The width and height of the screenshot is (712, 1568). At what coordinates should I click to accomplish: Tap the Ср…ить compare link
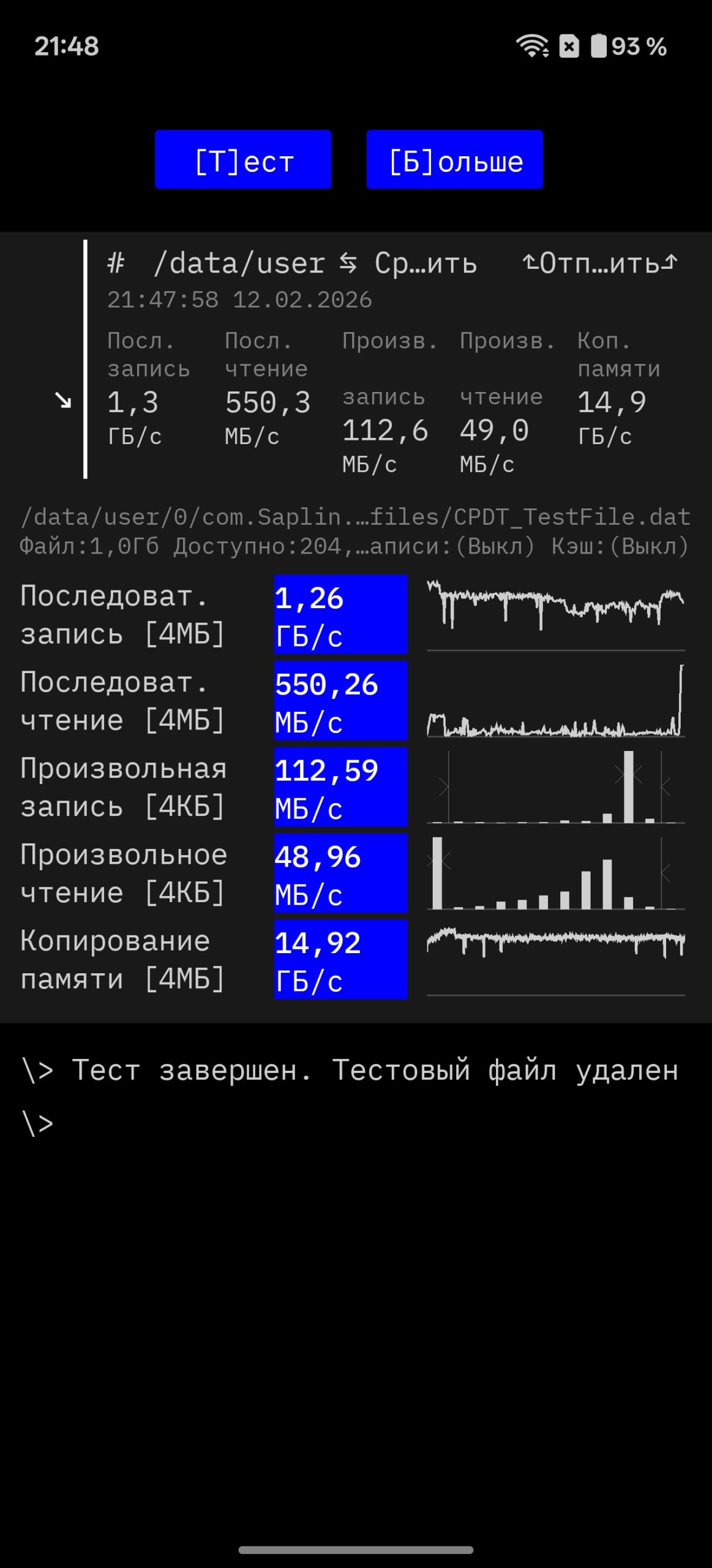[408, 263]
